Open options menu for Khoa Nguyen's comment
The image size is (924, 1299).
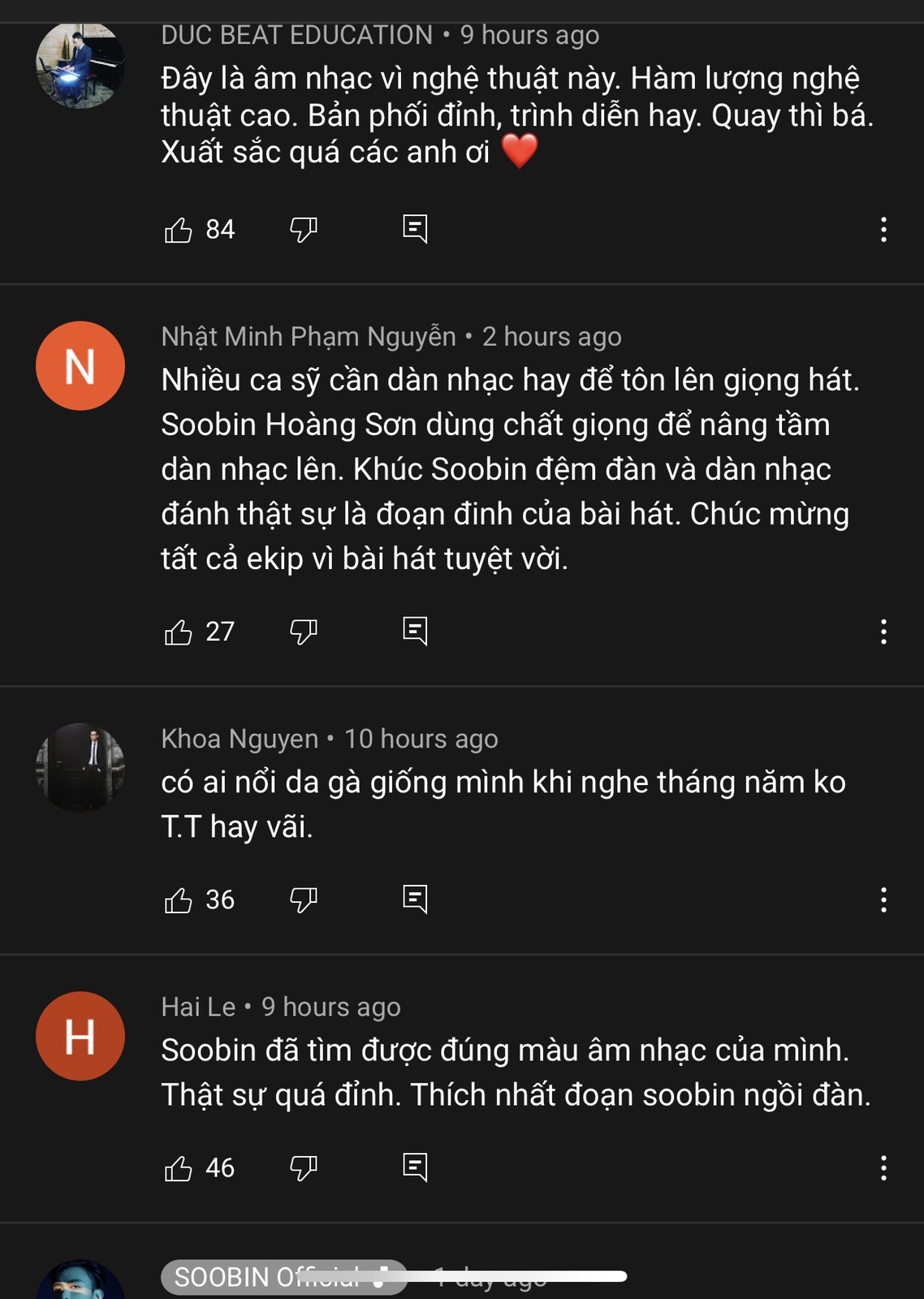tap(883, 900)
